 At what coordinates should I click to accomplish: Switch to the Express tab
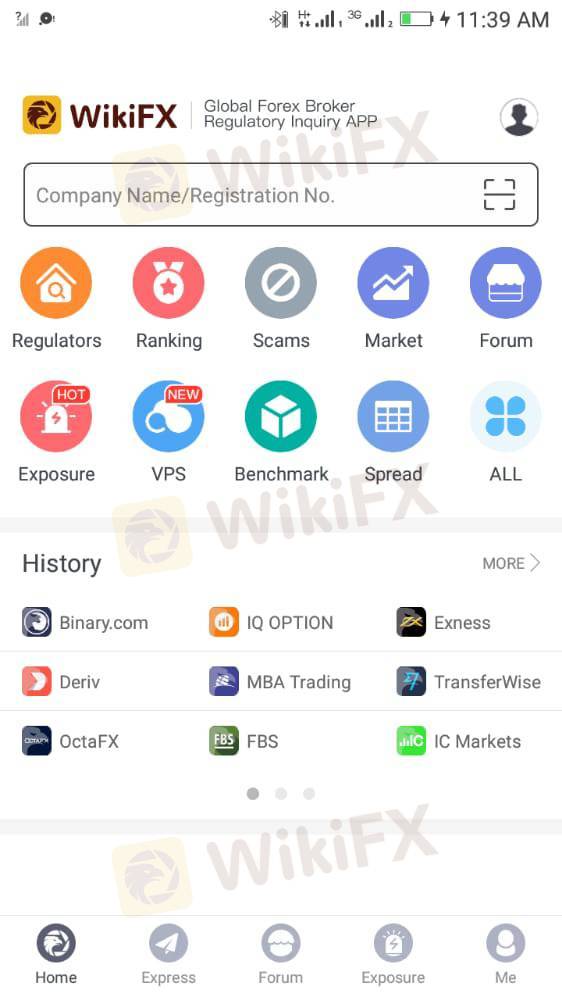pos(168,955)
